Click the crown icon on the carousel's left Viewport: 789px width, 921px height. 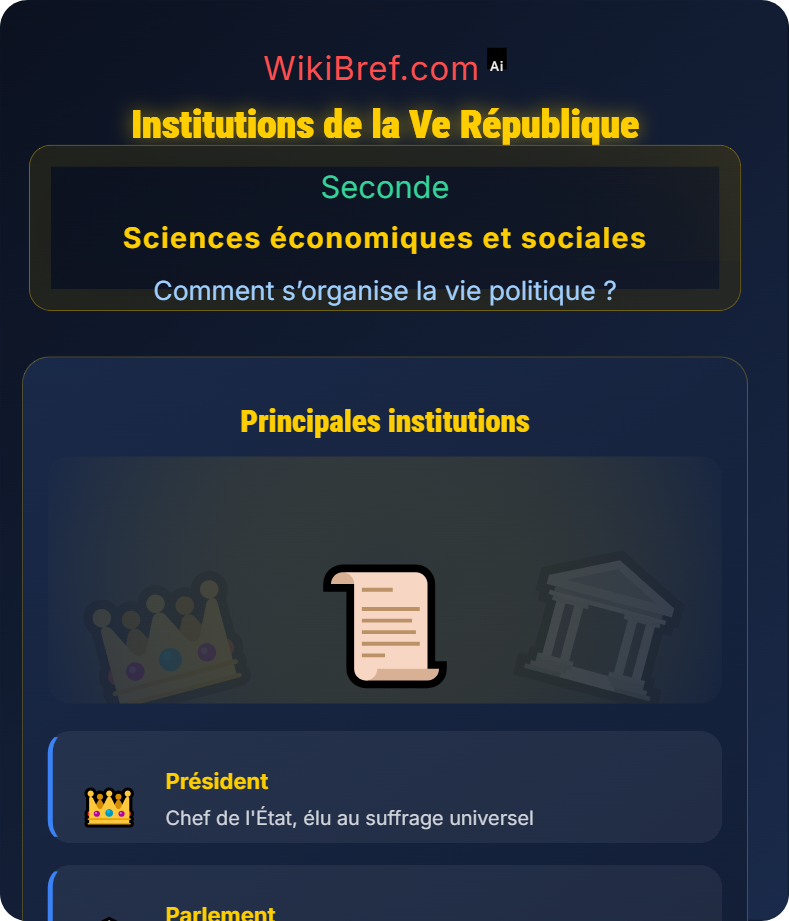pyautogui.click(x=160, y=630)
